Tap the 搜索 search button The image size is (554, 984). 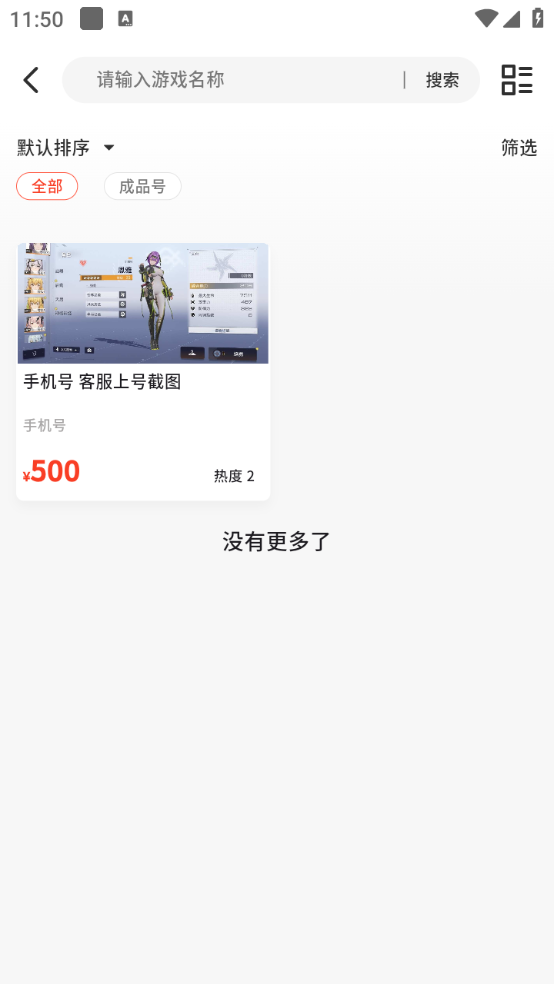[442, 80]
